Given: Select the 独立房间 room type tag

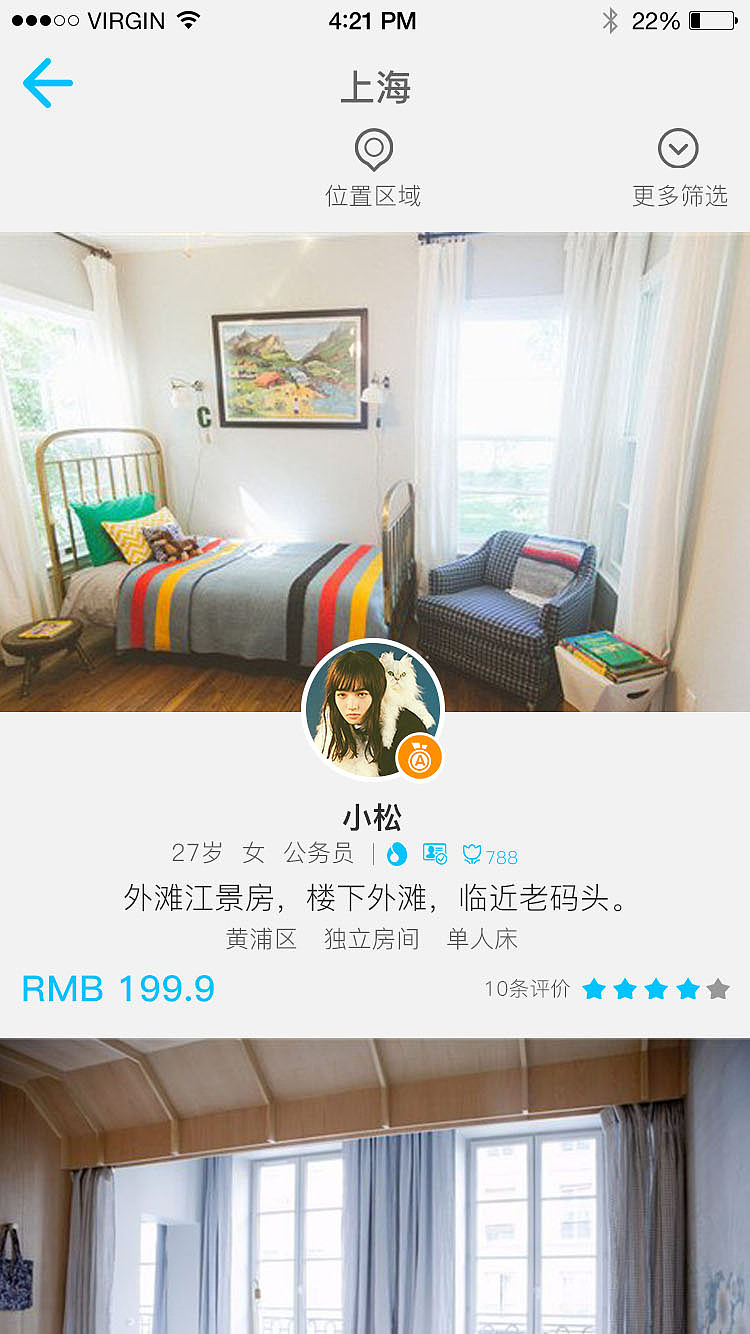Looking at the screenshot, I should [372, 939].
